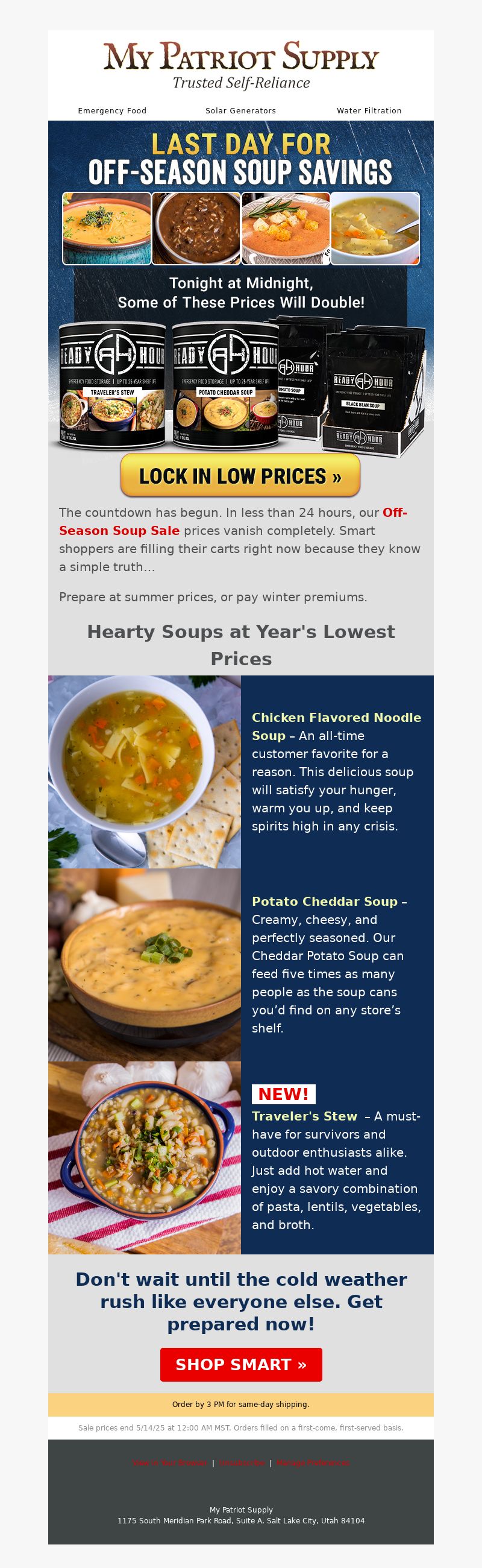
Task: Select View in Your Browser
Action: (x=169, y=1462)
